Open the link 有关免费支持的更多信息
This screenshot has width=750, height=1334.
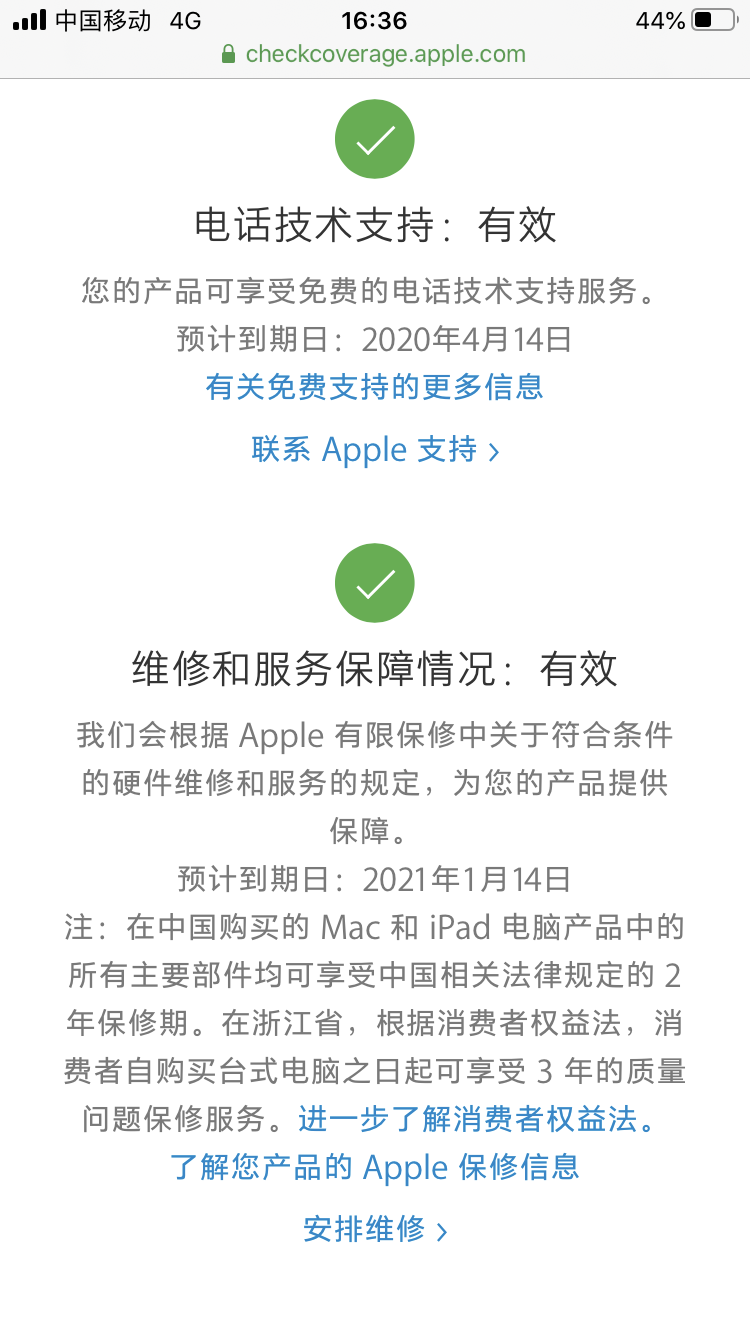[x=374, y=387]
